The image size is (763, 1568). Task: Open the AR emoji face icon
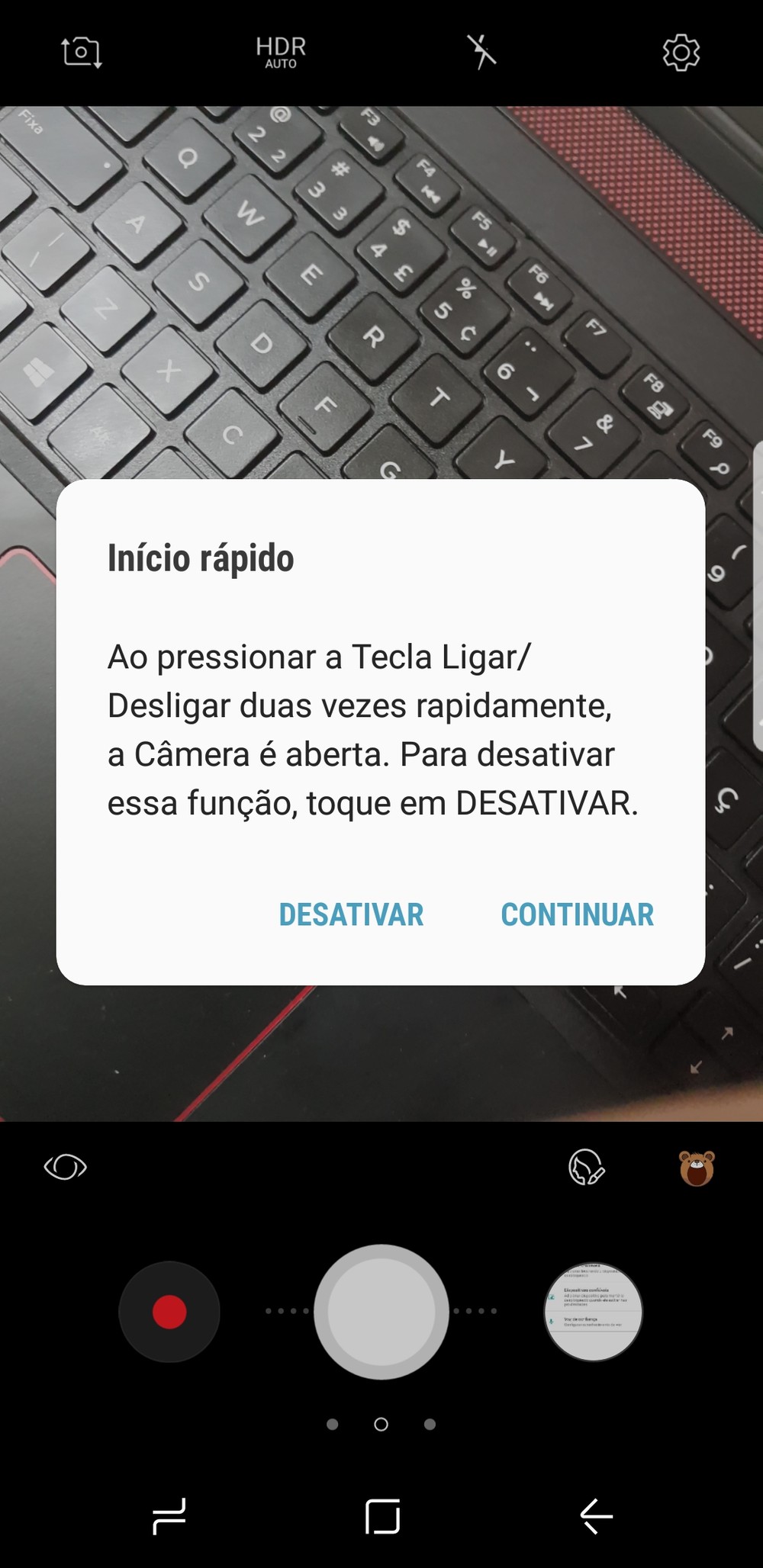pyautogui.click(x=587, y=1168)
